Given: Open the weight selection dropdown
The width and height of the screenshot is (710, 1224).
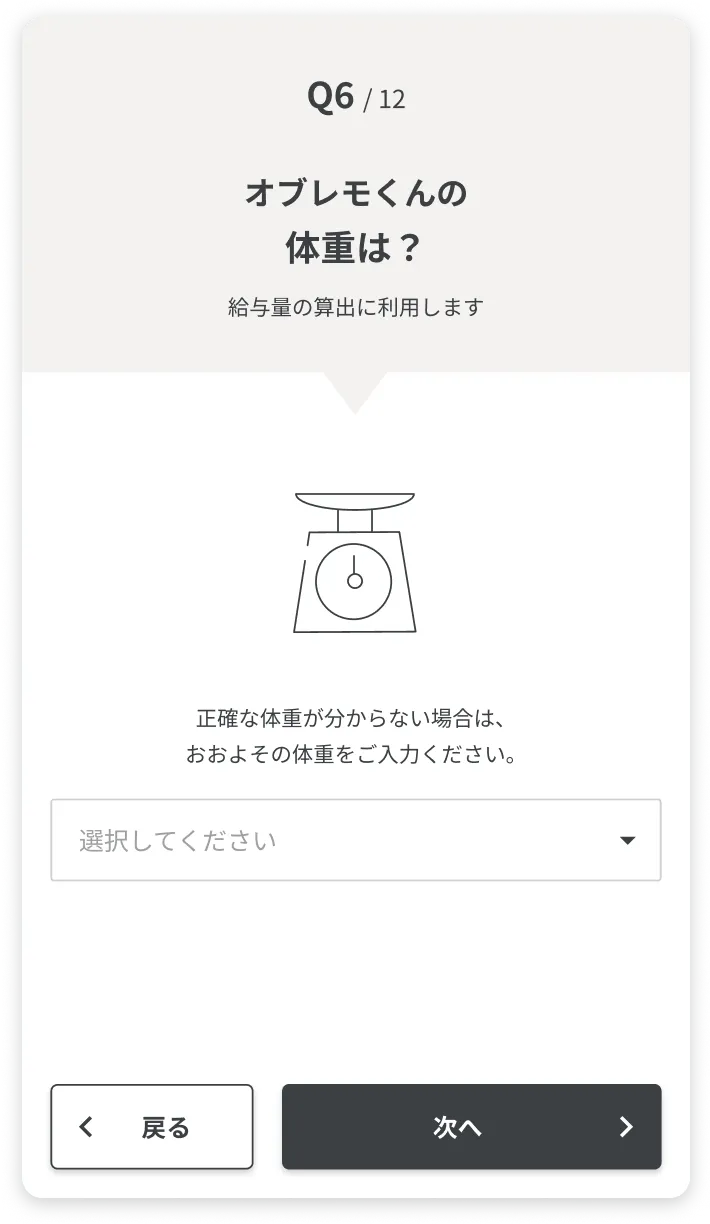Looking at the screenshot, I should pos(355,840).
